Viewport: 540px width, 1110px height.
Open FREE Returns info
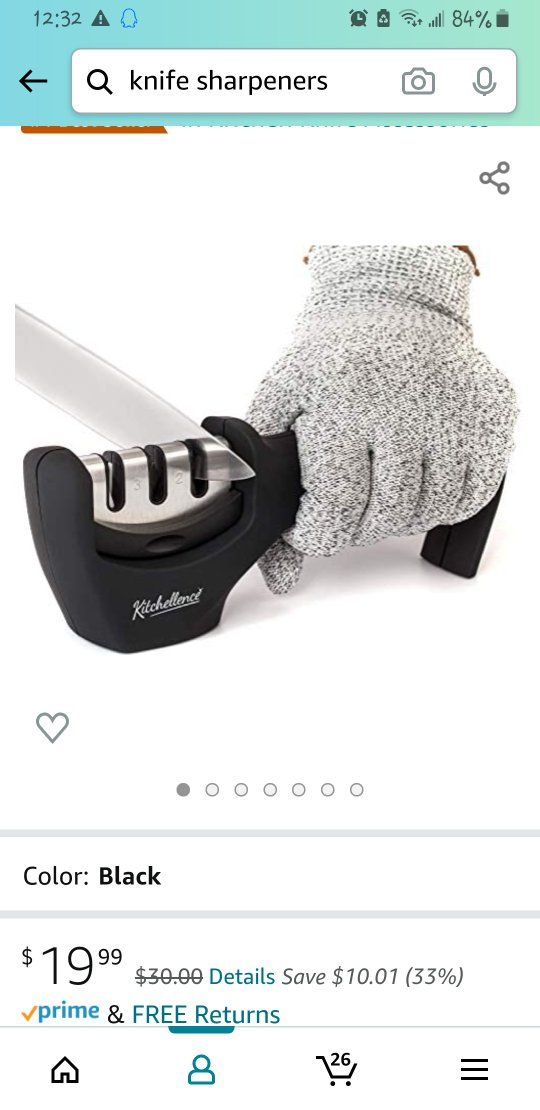[x=206, y=1014]
